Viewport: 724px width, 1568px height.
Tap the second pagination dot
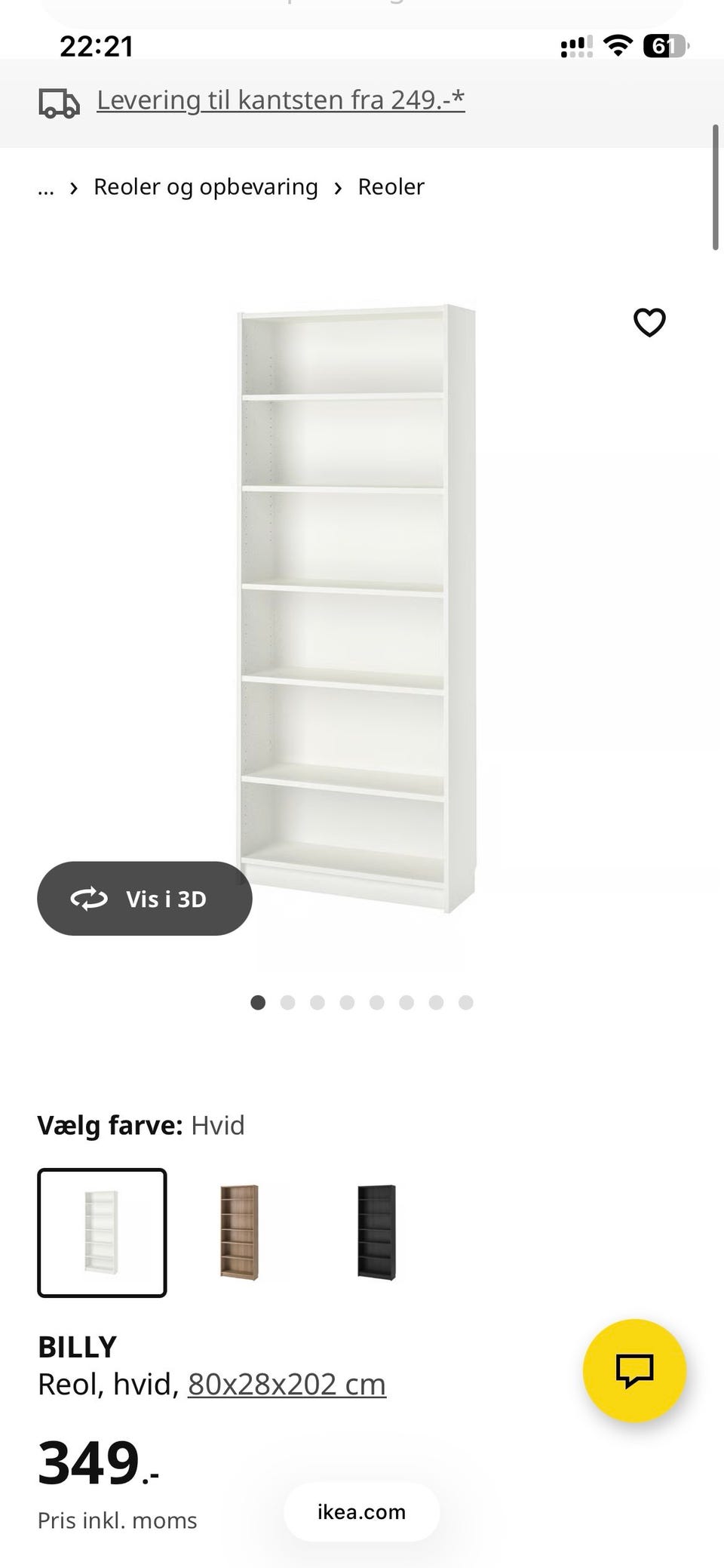click(287, 1002)
